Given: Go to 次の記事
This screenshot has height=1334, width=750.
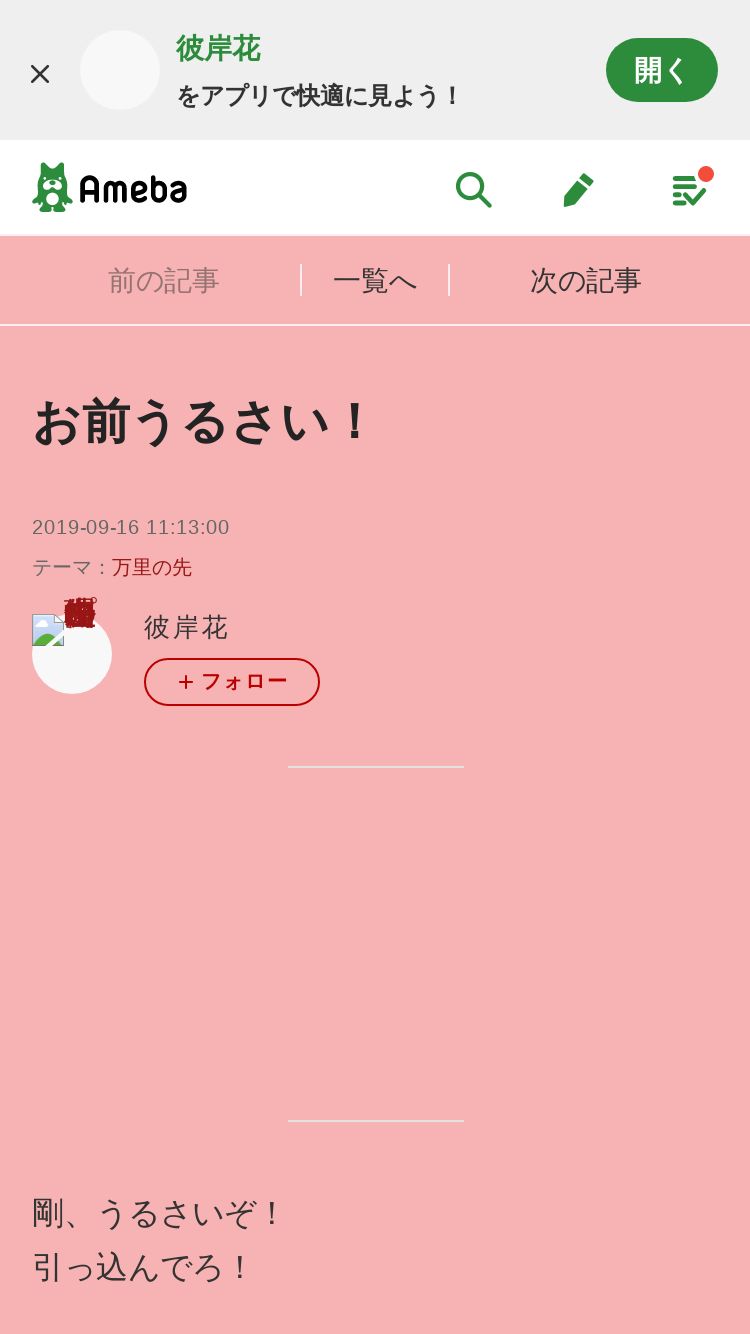Looking at the screenshot, I should 585,281.
